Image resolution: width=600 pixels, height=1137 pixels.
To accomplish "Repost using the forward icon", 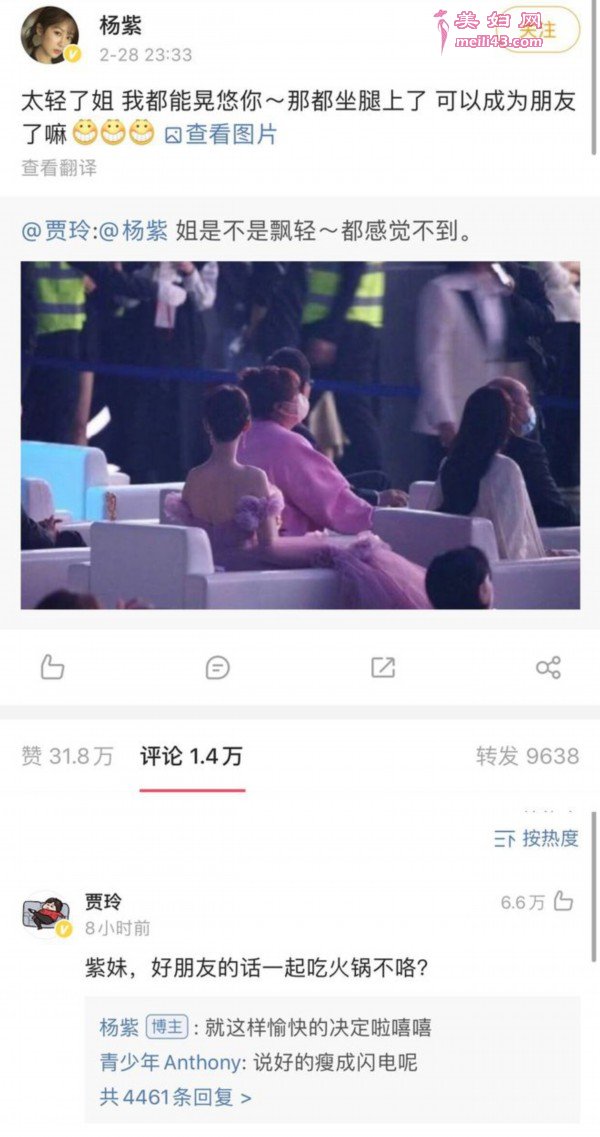I will pos(383,667).
